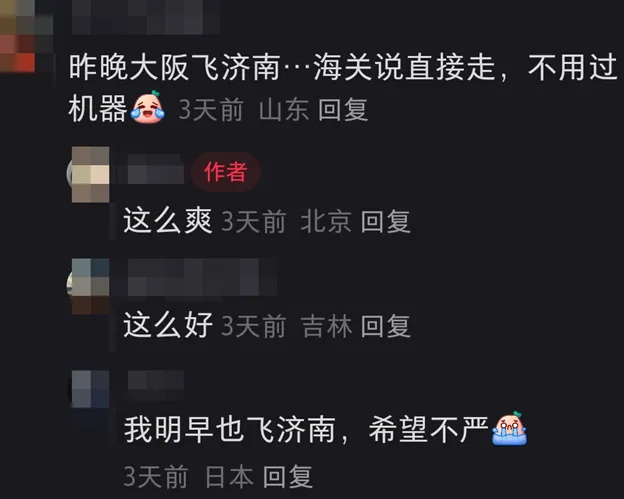Image resolution: width=624 pixels, height=499 pixels.
Task: Reply to the 这么好 comment from 吉林
Action: [386, 325]
